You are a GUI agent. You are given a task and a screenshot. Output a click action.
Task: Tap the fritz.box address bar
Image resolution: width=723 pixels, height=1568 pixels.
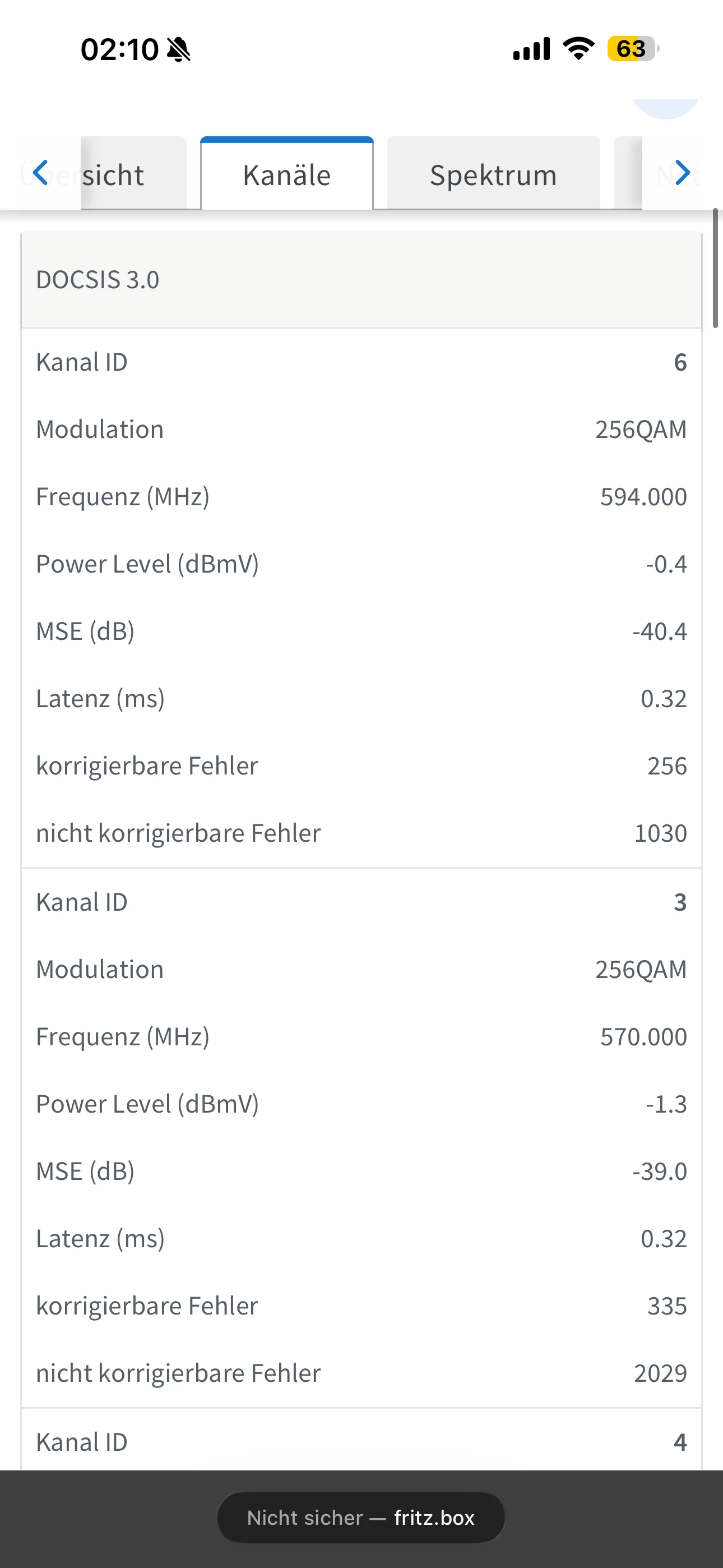[361, 1517]
